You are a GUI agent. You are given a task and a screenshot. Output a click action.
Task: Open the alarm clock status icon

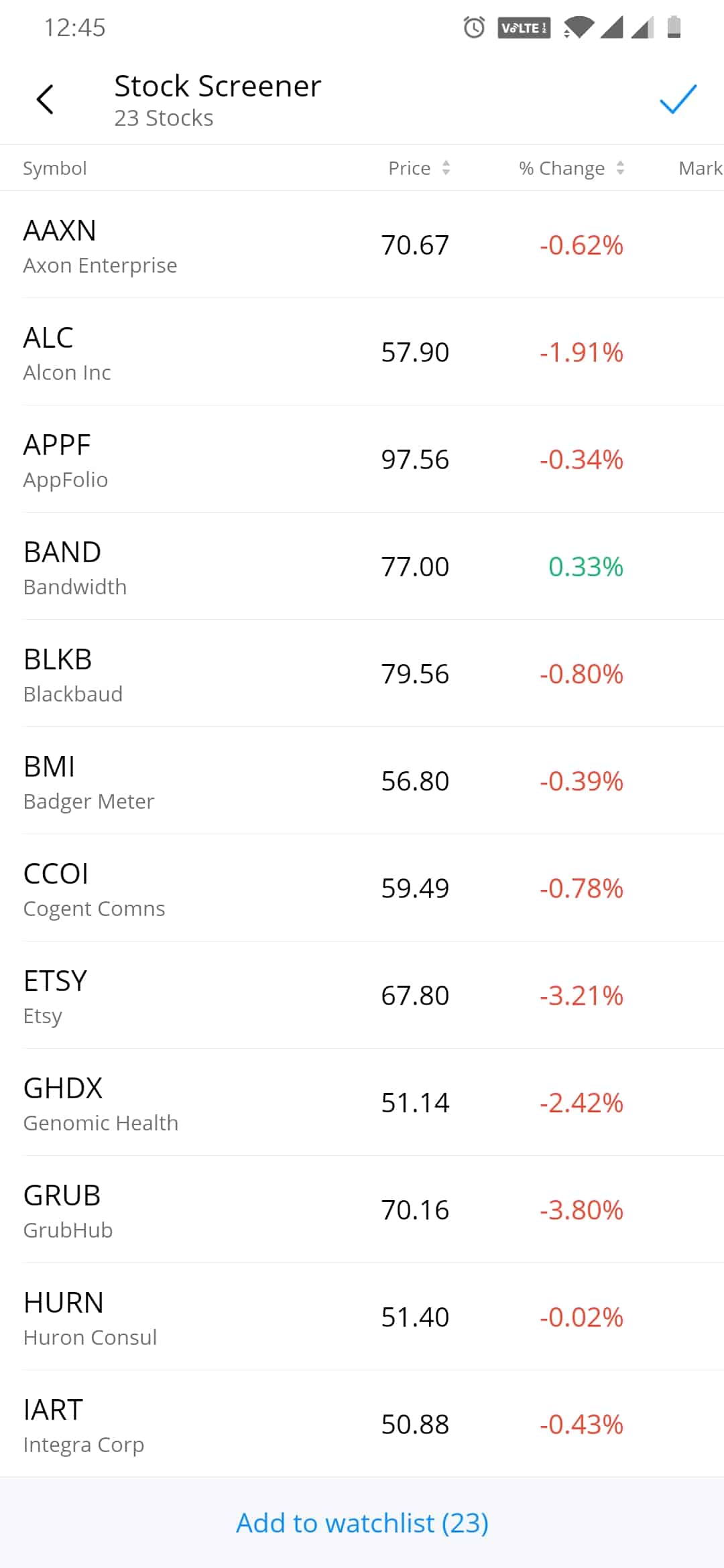[471, 27]
